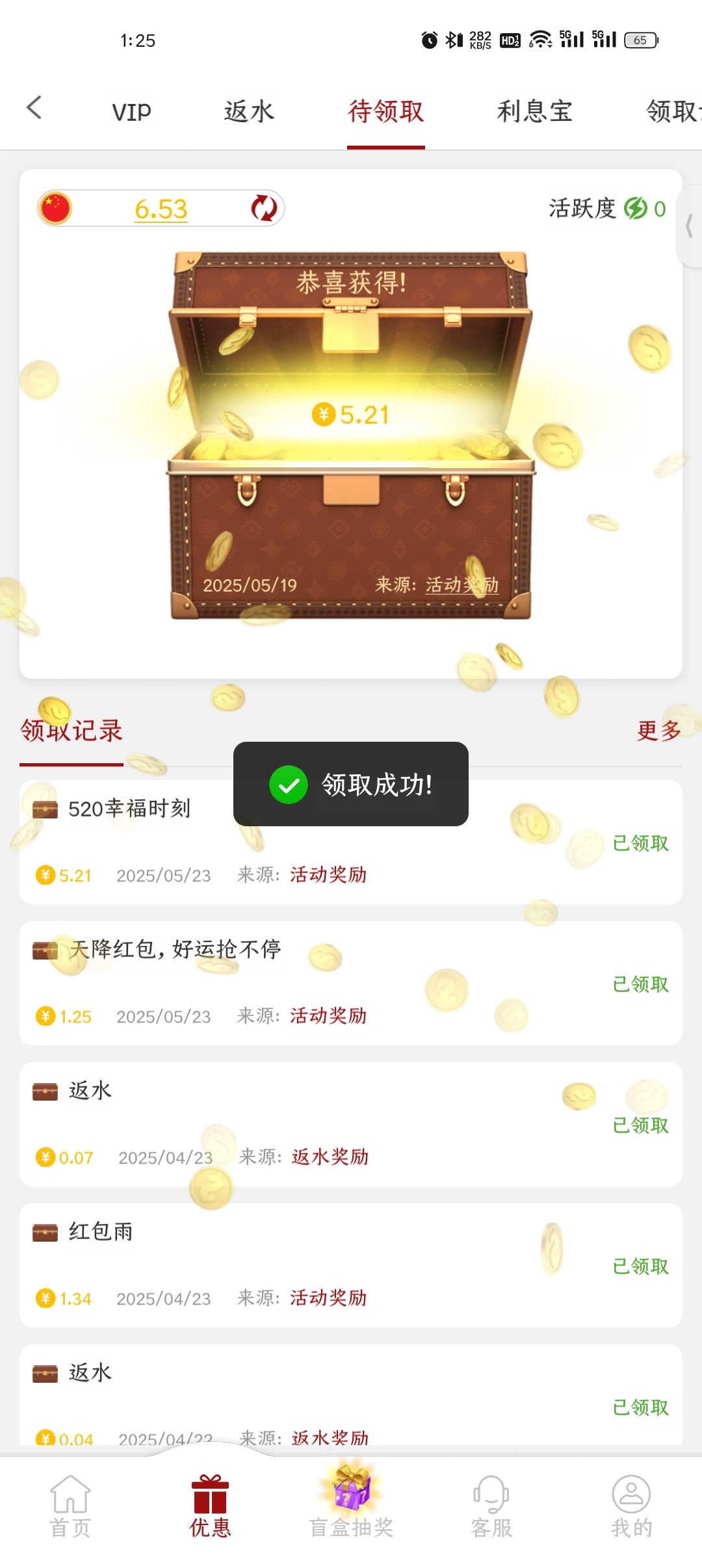The image size is (702, 1568).
Task: Open the 我的 profile tab
Action: [x=630, y=1506]
